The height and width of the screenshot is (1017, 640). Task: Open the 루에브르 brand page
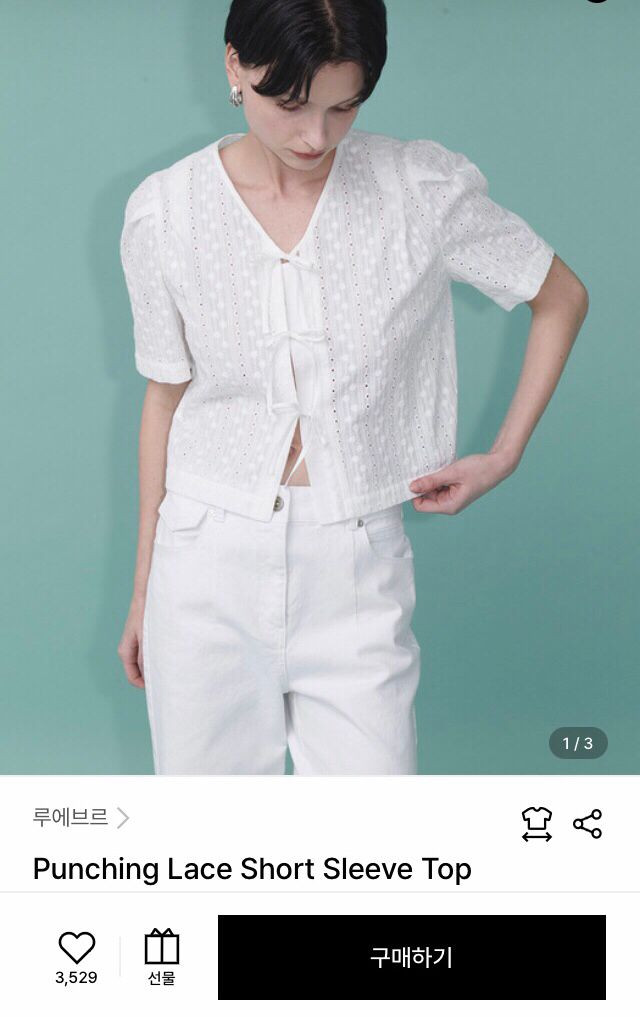pyautogui.click(x=80, y=818)
